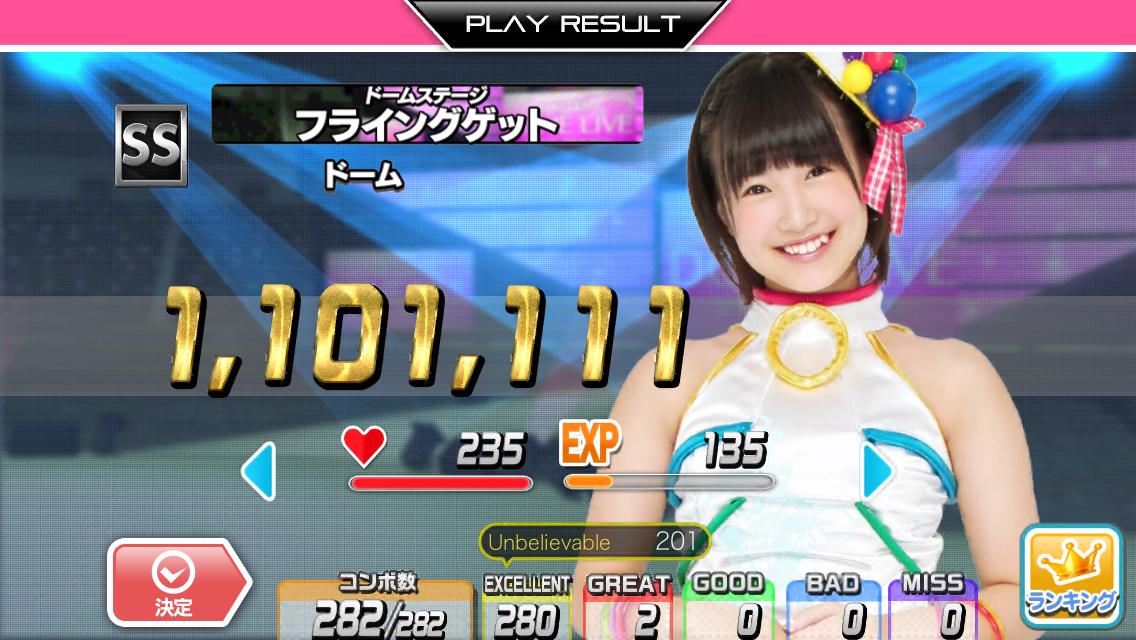Tap the left blue arrow
The width and height of the screenshot is (1136, 640).
tap(259, 472)
